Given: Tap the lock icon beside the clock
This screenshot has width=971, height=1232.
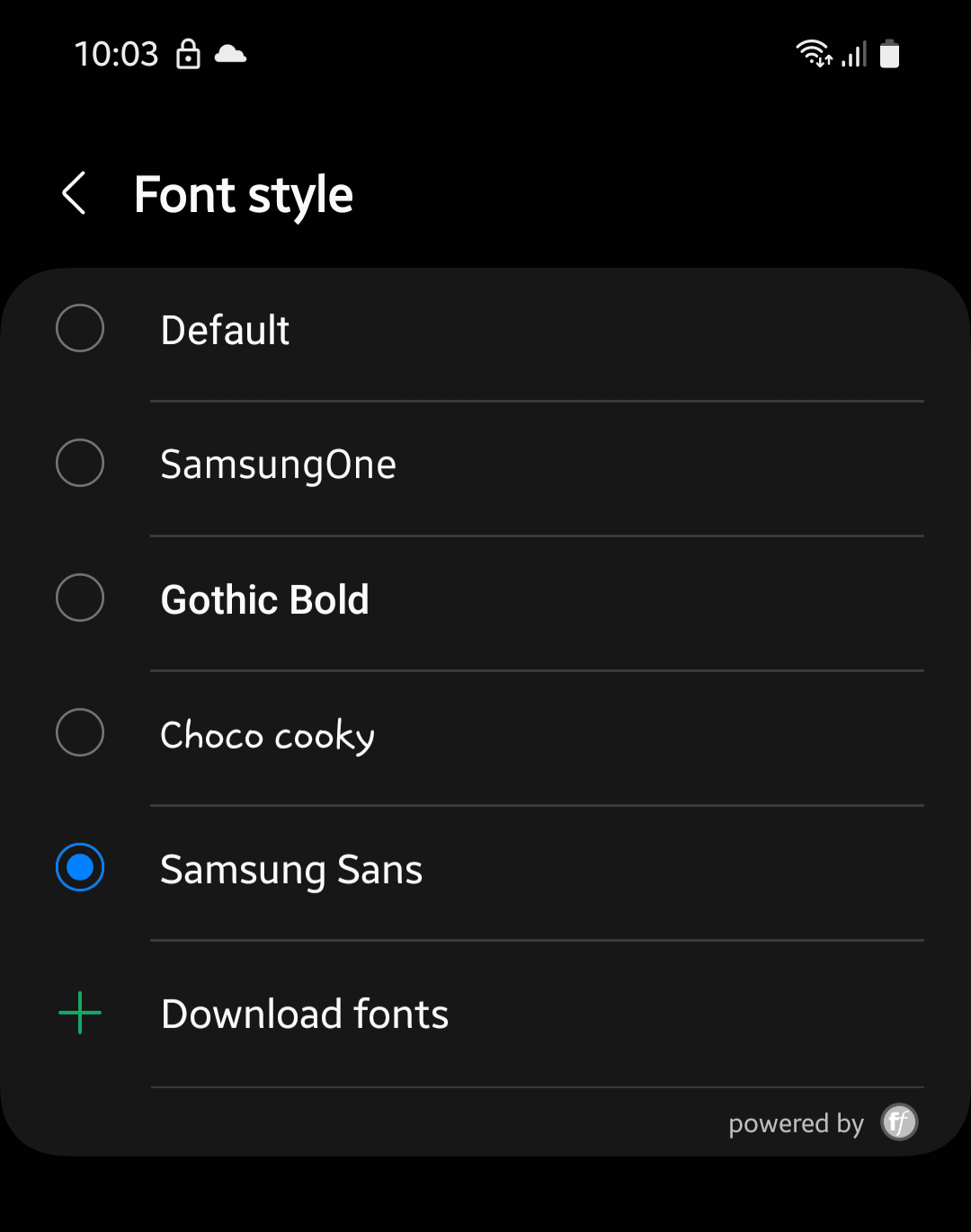Looking at the screenshot, I should click(x=188, y=54).
